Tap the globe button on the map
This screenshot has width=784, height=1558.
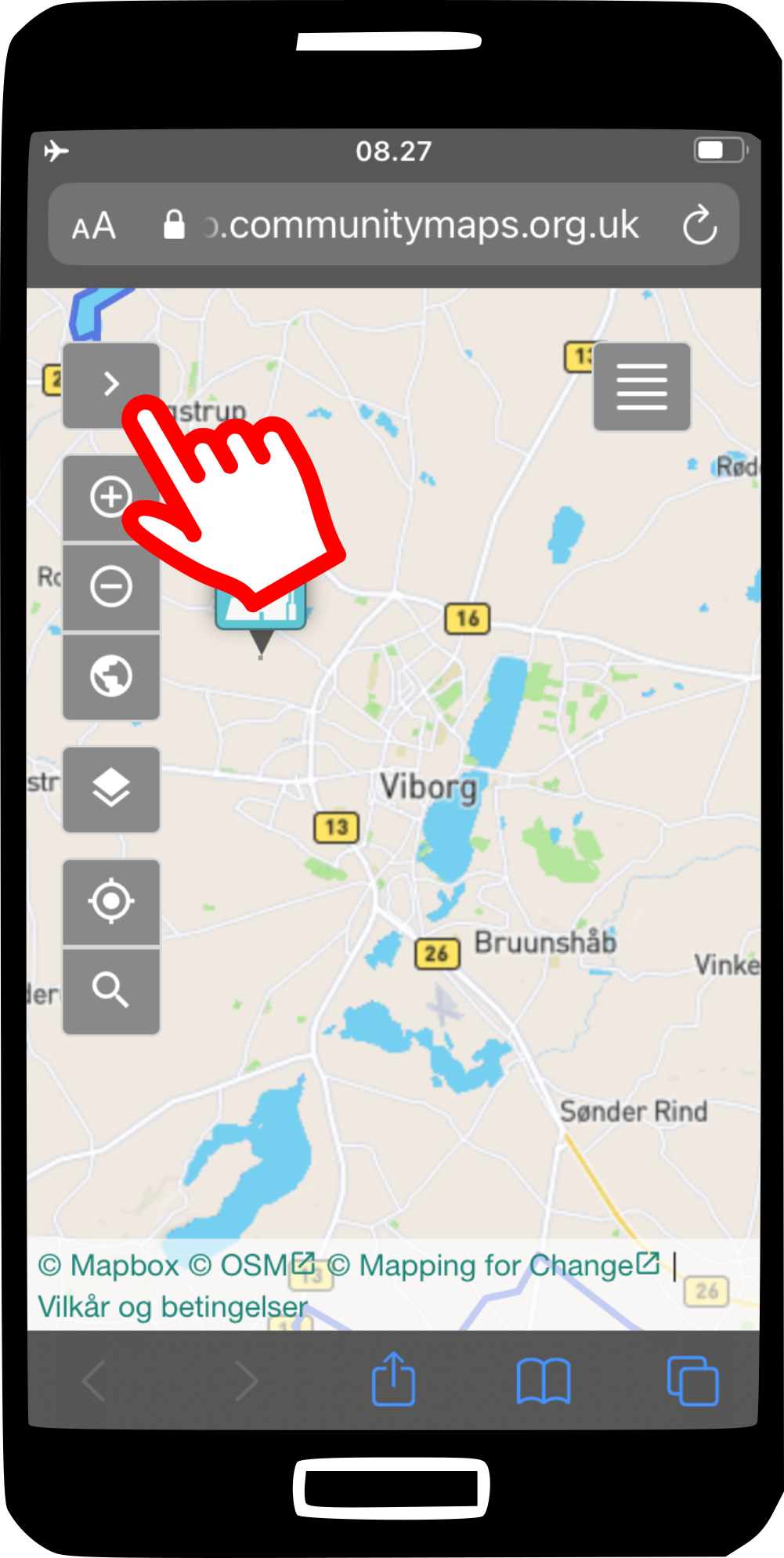point(111,676)
